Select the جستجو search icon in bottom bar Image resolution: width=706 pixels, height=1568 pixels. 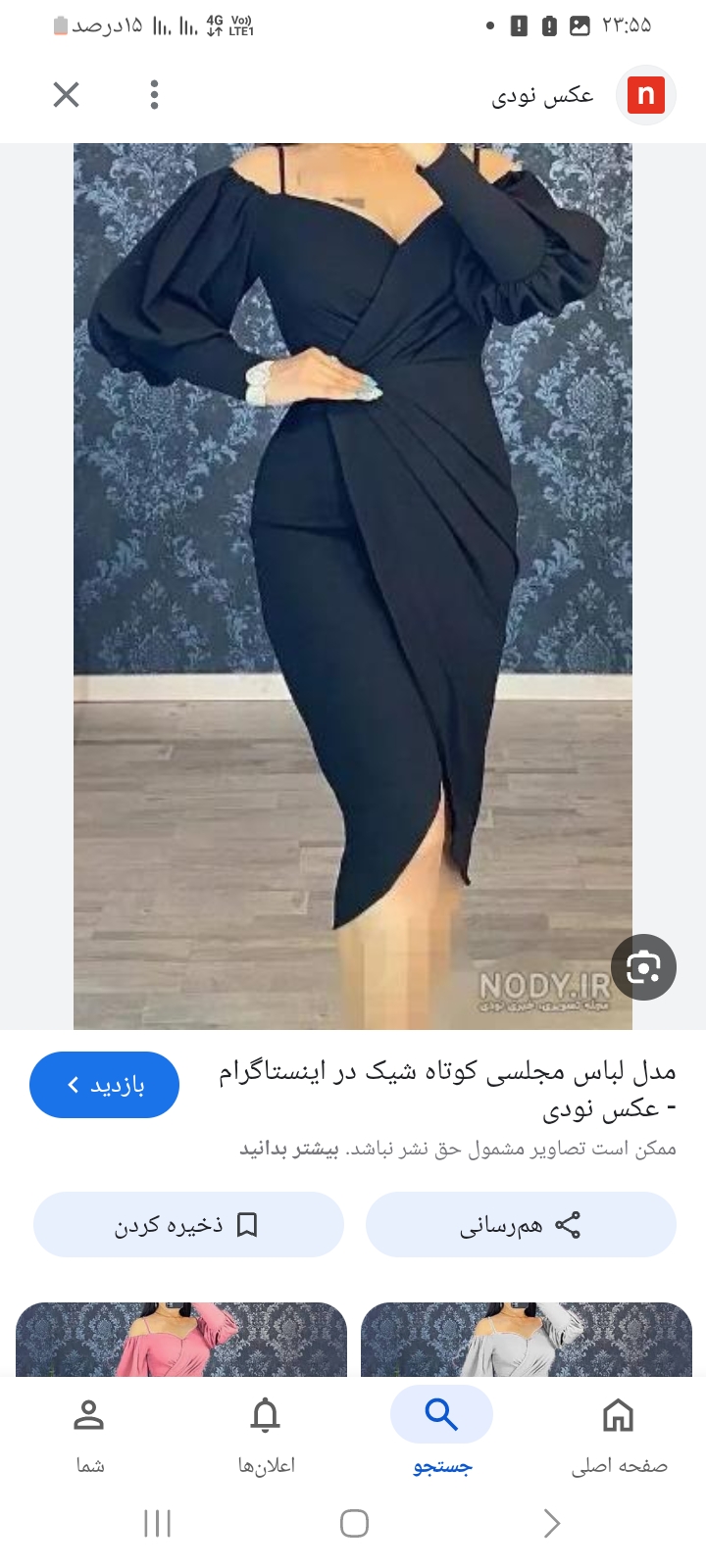(x=440, y=1414)
